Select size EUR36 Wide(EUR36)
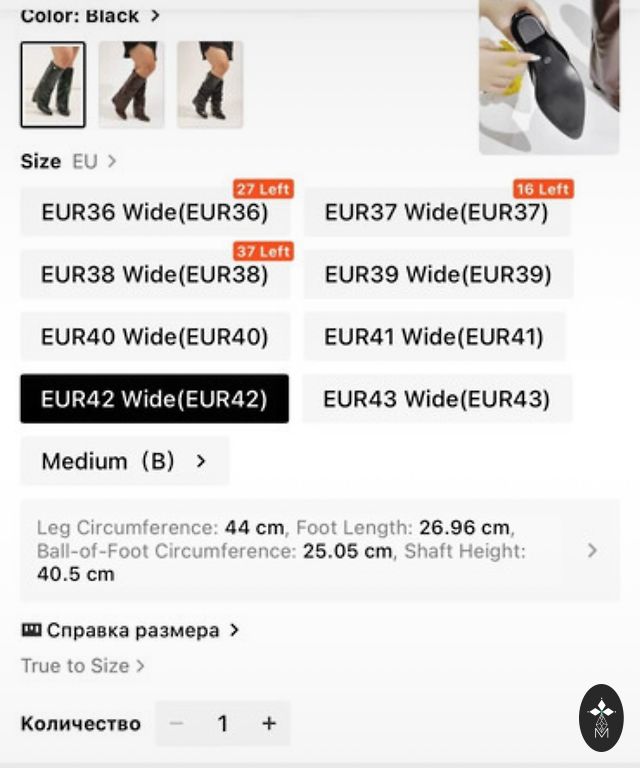 [x=155, y=213]
